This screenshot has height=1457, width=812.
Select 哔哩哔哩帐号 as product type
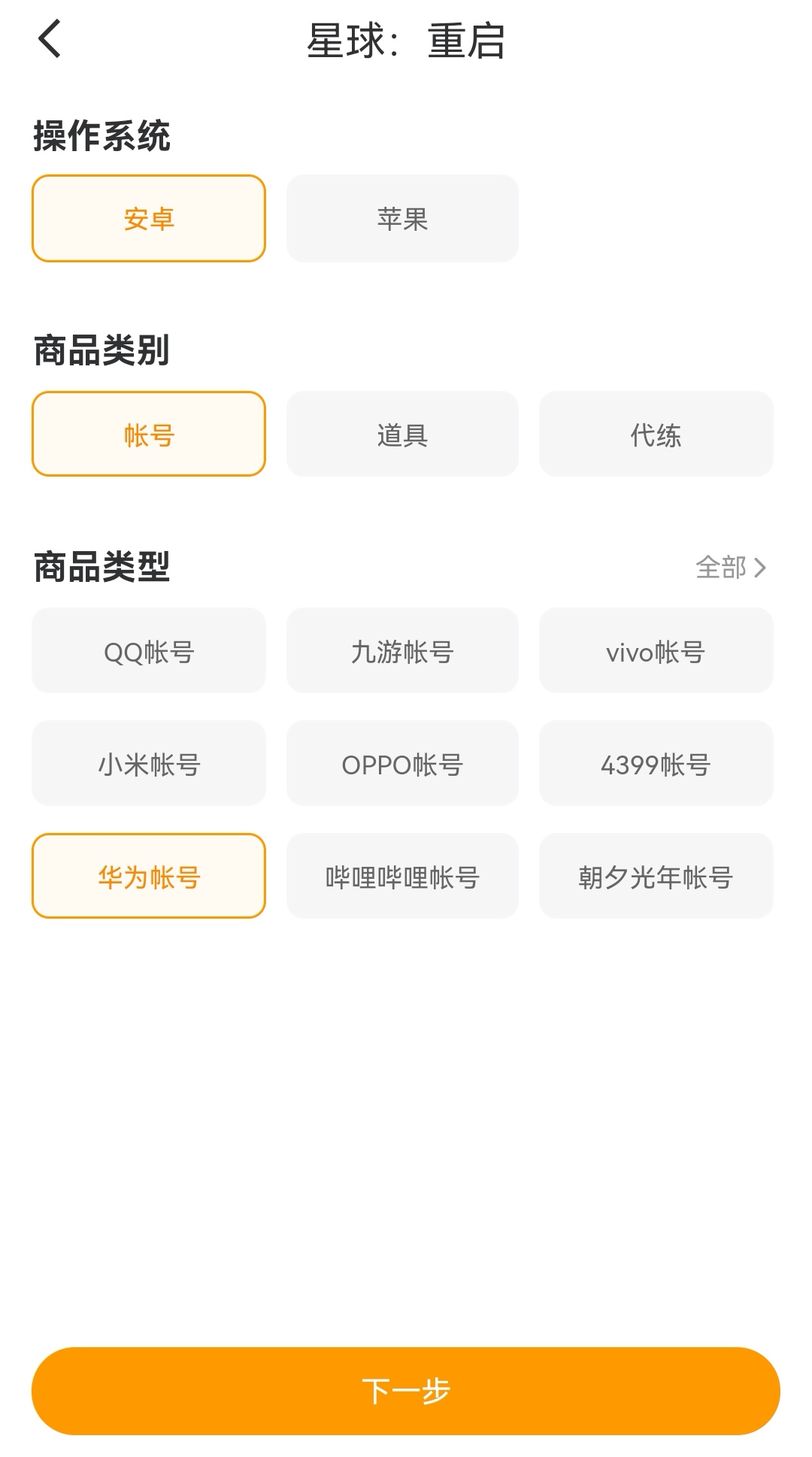pyautogui.click(x=402, y=877)
